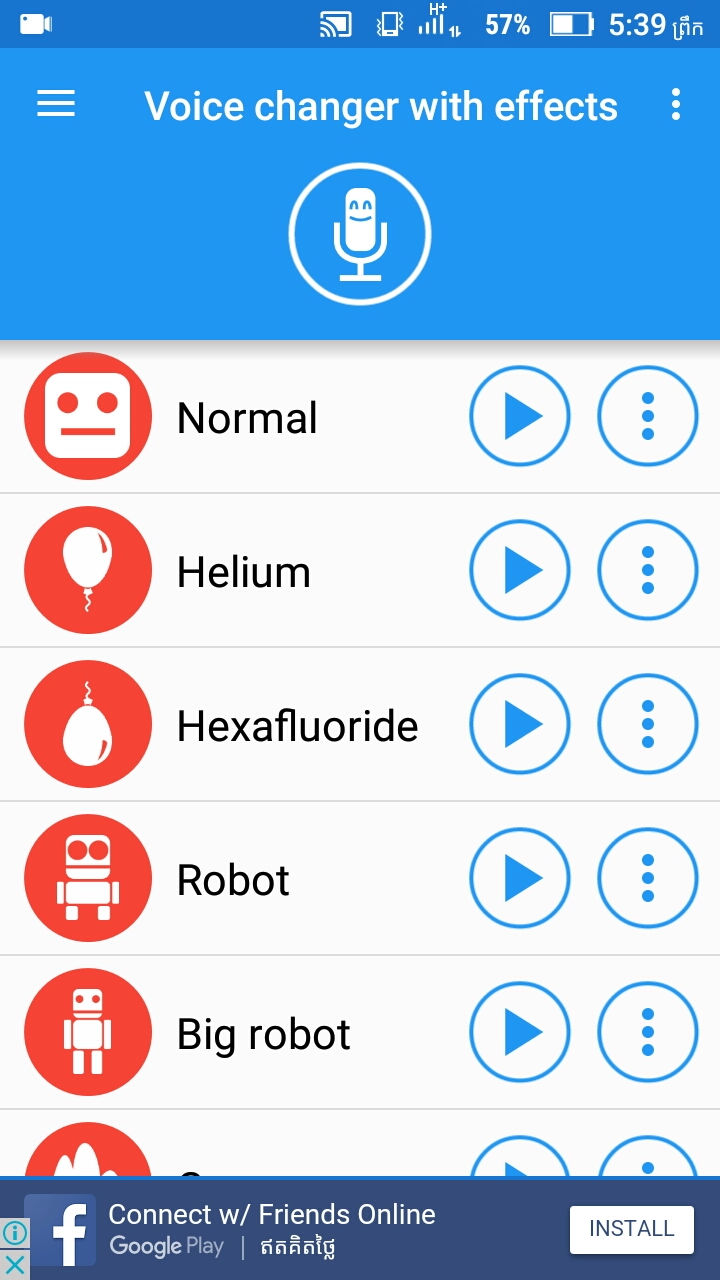Play the Helium voice effect
Screen dimensions: 720x1280
(520, 570)
